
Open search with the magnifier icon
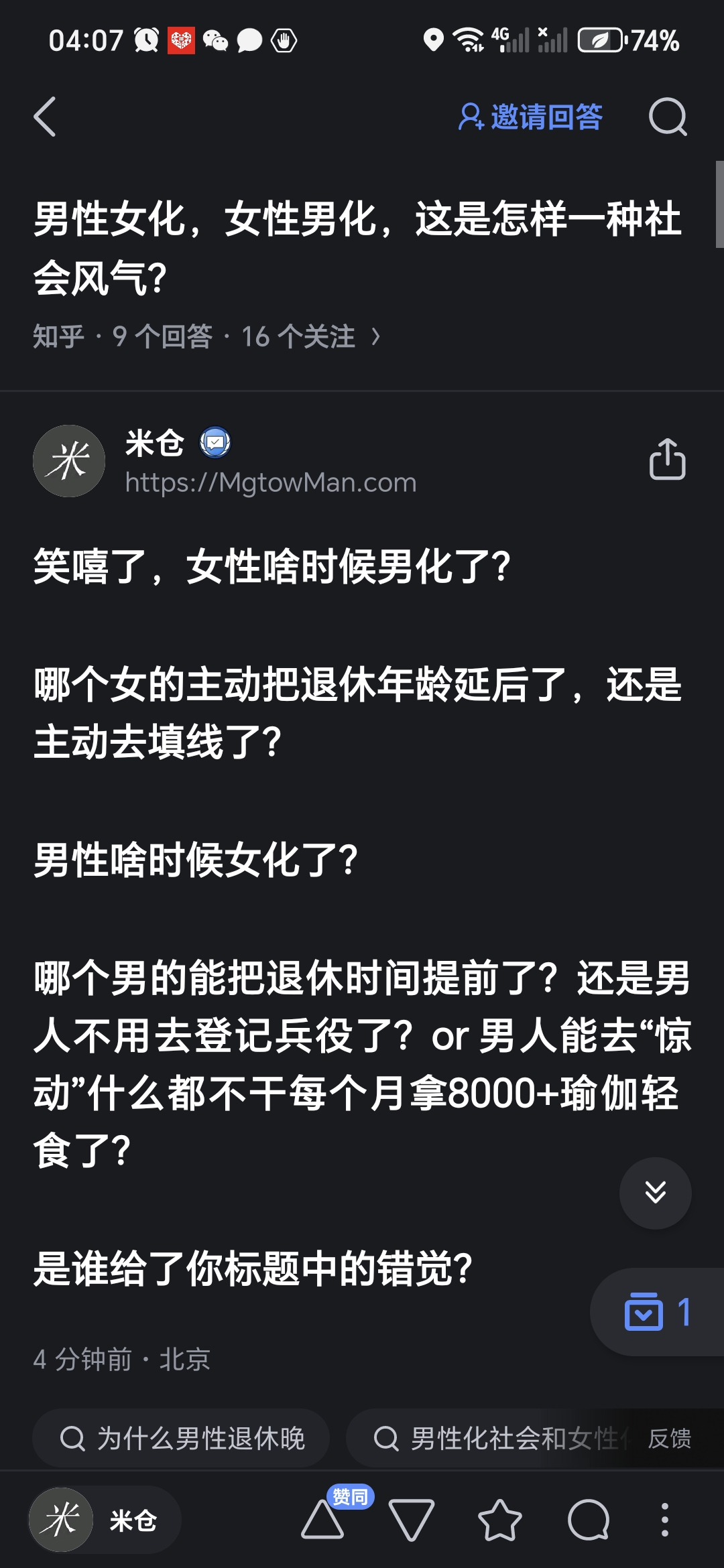[x=667, y=117]
